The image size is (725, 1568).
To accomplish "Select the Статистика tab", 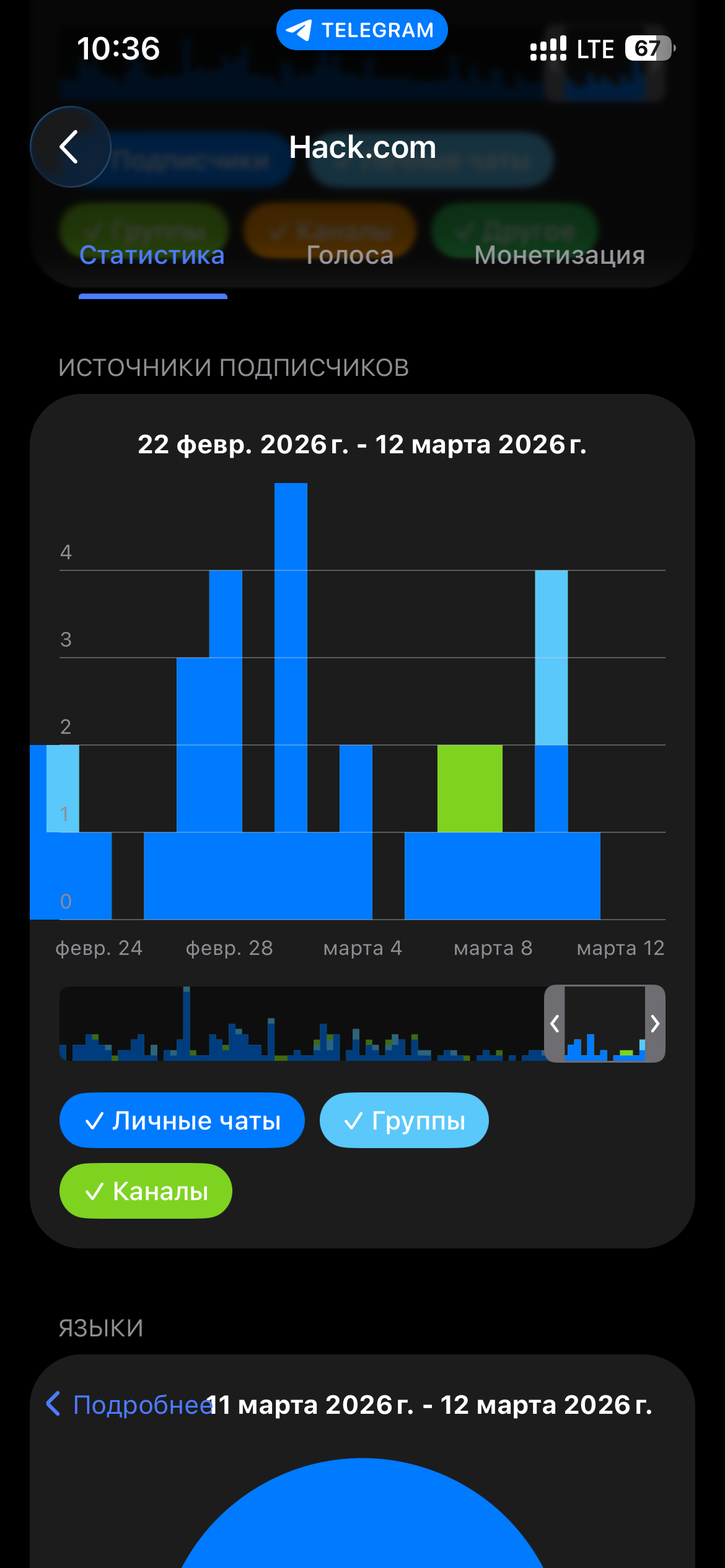I will (x=152, y=255).
